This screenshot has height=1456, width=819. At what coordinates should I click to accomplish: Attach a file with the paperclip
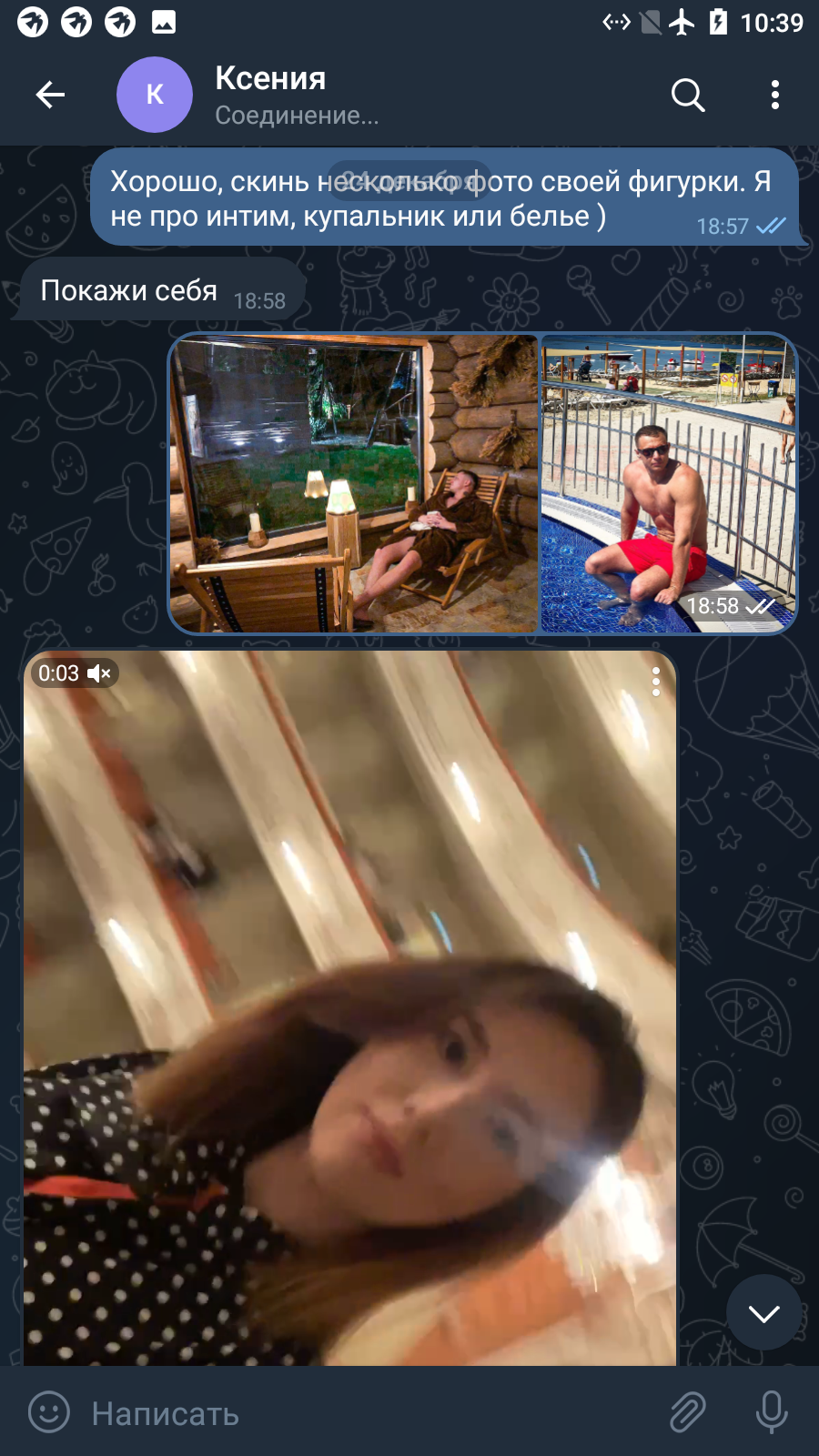[x=688, y=1412]
